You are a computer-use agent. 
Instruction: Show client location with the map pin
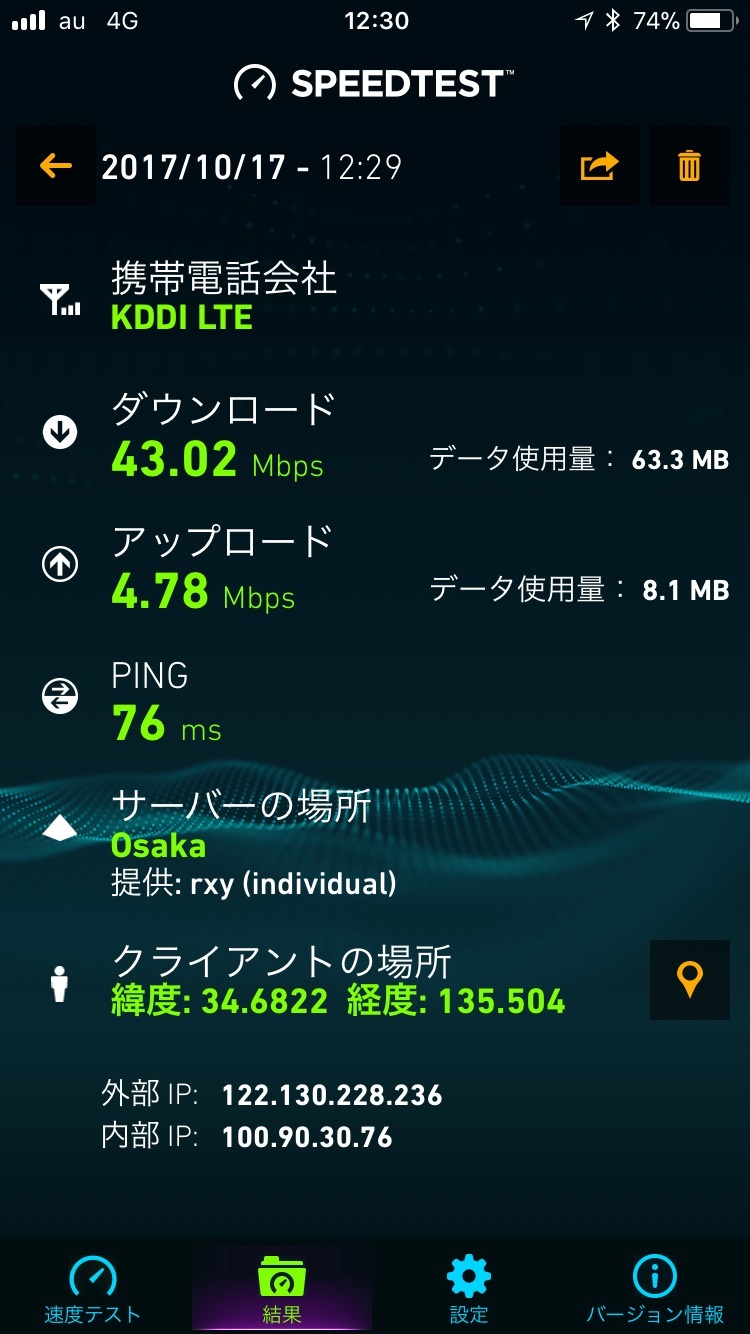(x=689, y=980)
